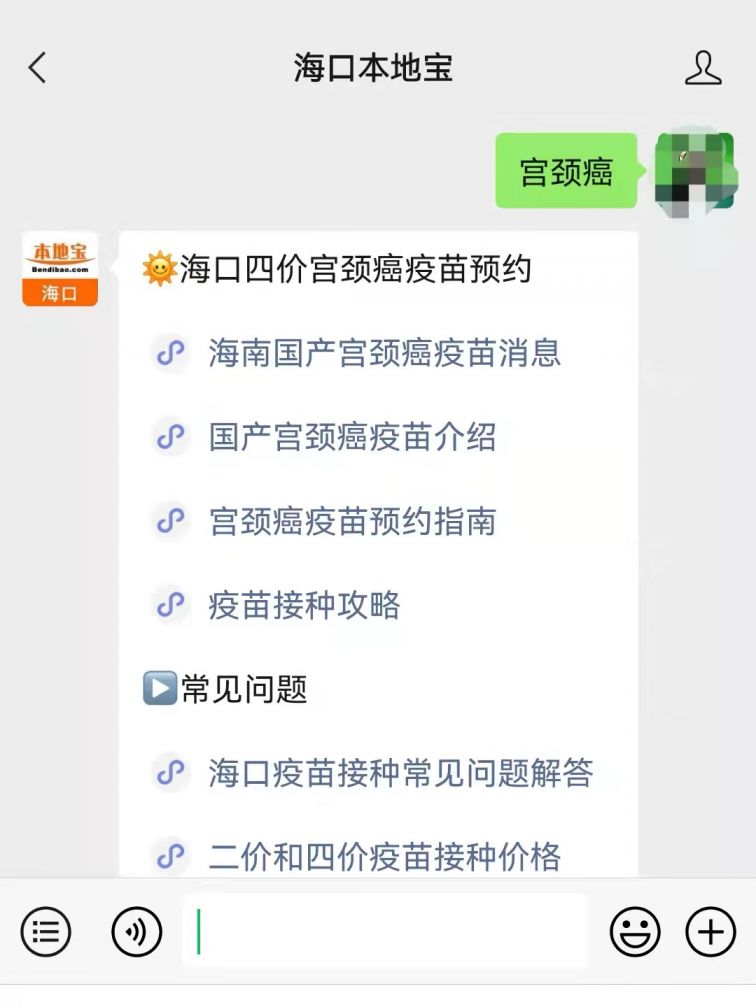Open 二价和四价疫苗接种价格 link
Image resolution: width=756 pixels, height=1007 pixels.
pyautogui.click(x=384, y=857)
